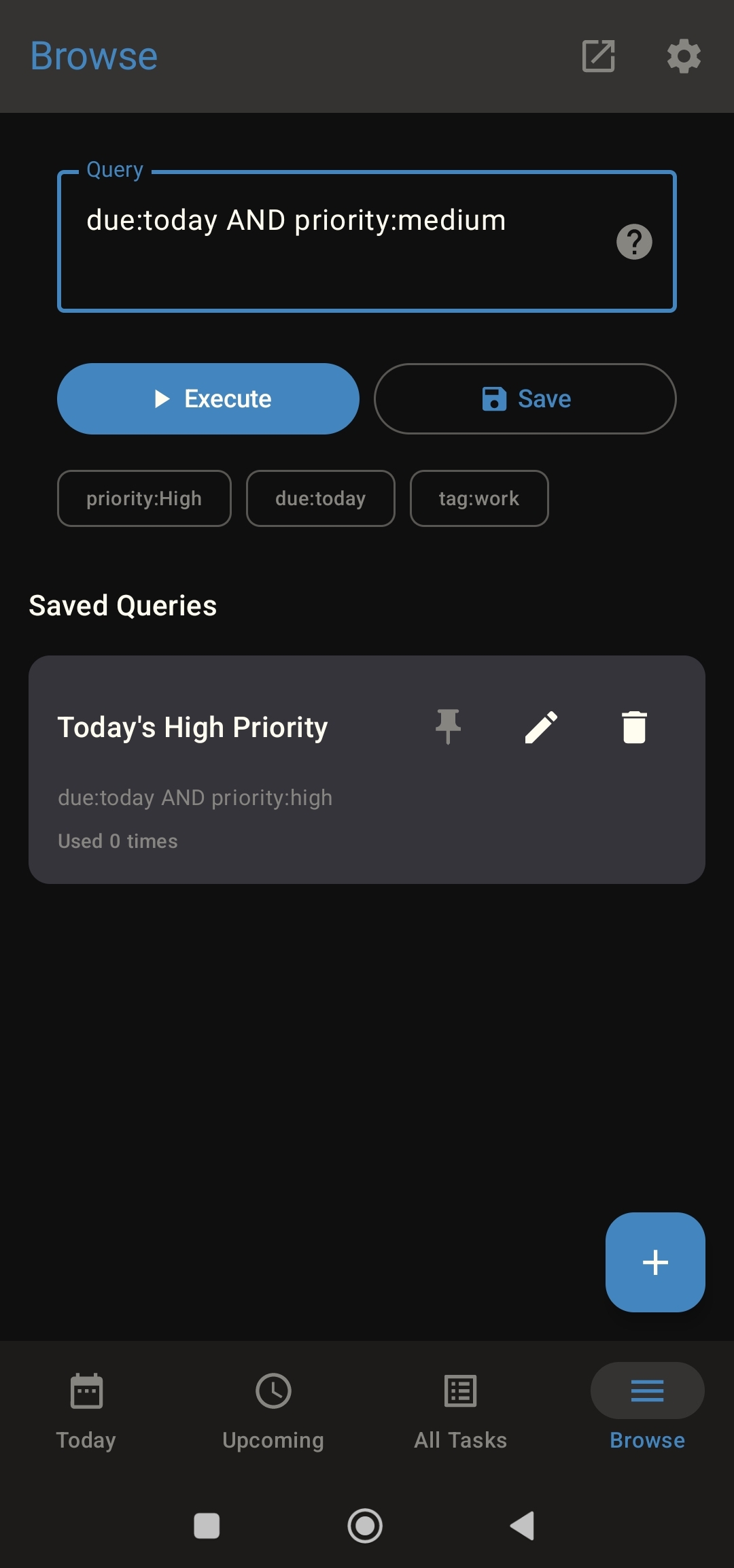The width and height of the screenshot is (734, 1568).
Task: Click the calendar icon above Today
Action: click(x=86, y=1390)
